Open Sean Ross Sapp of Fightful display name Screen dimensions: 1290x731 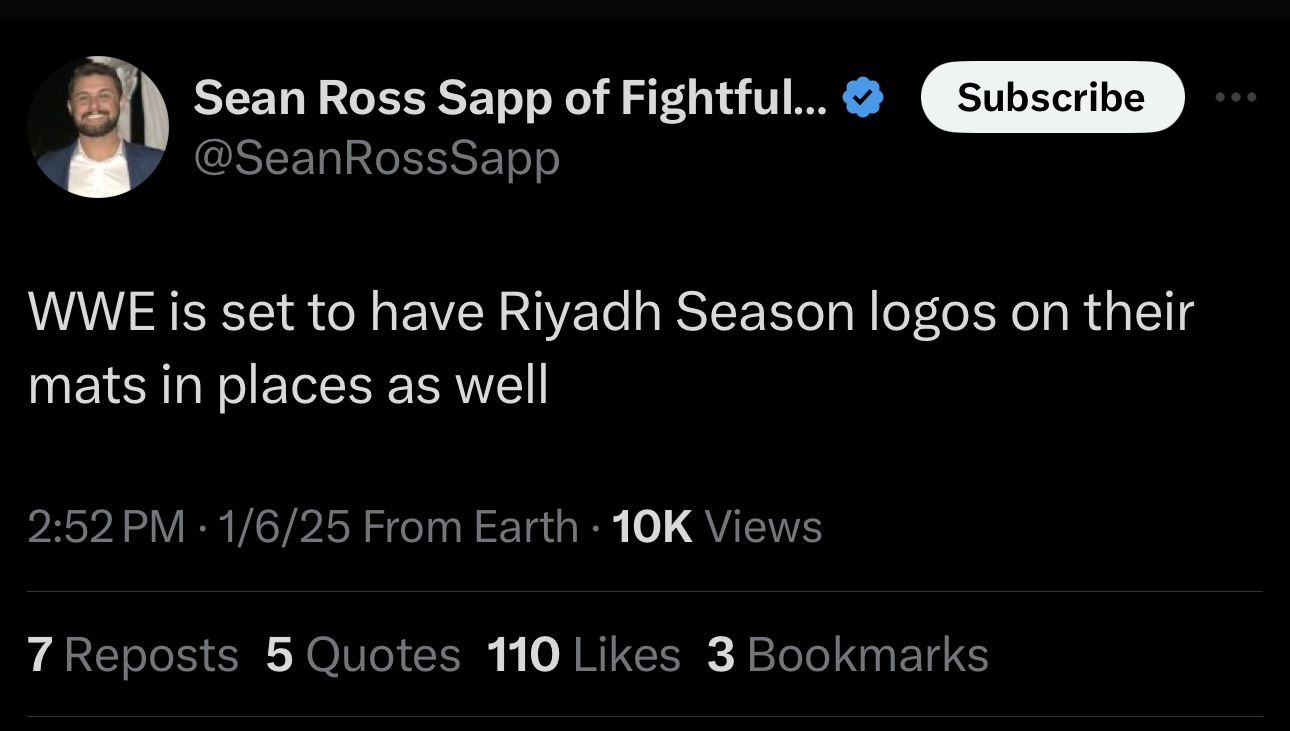coord(510,98)
